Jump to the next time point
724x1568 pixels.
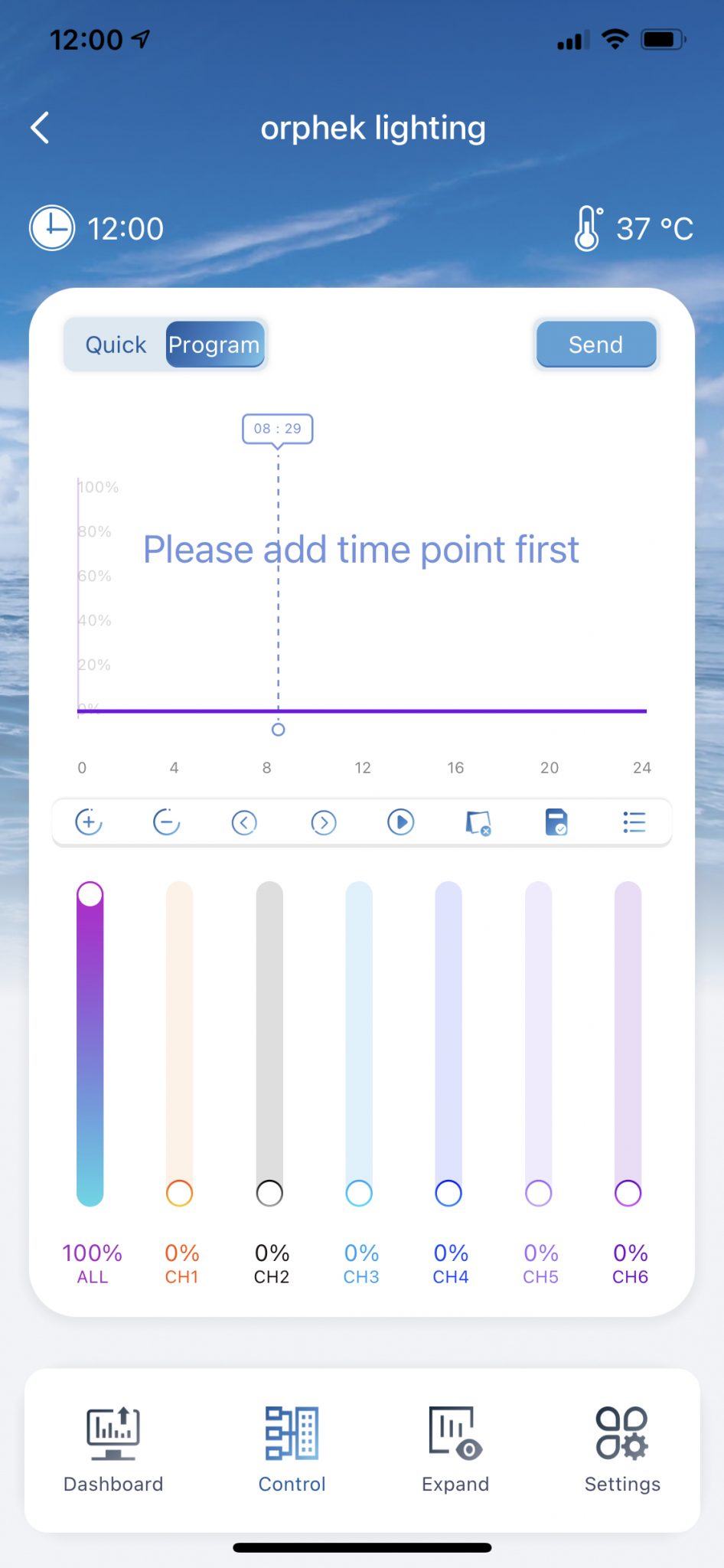pyautogui.click(x=324, y=823)
